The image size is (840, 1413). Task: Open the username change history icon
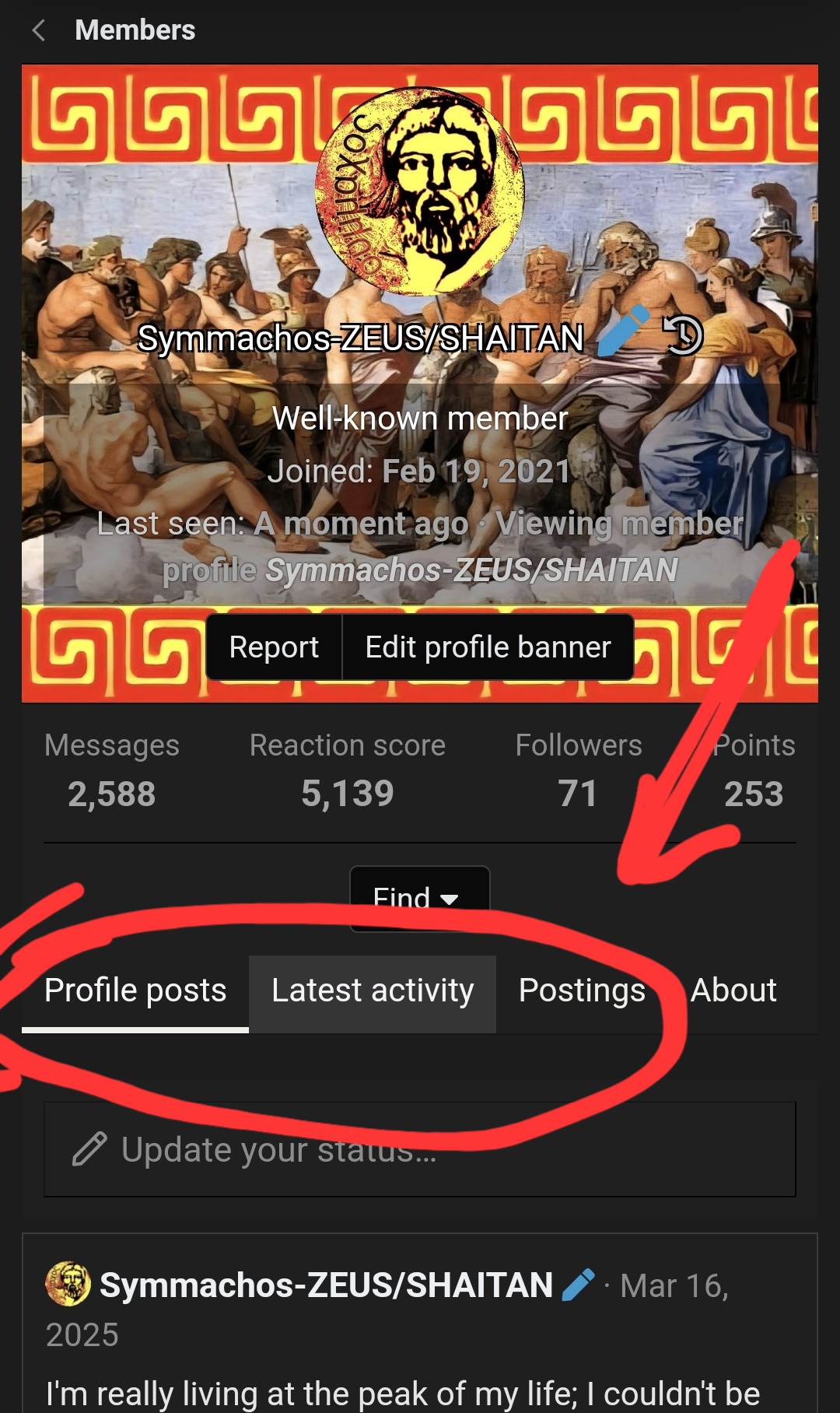click(682, 336)
